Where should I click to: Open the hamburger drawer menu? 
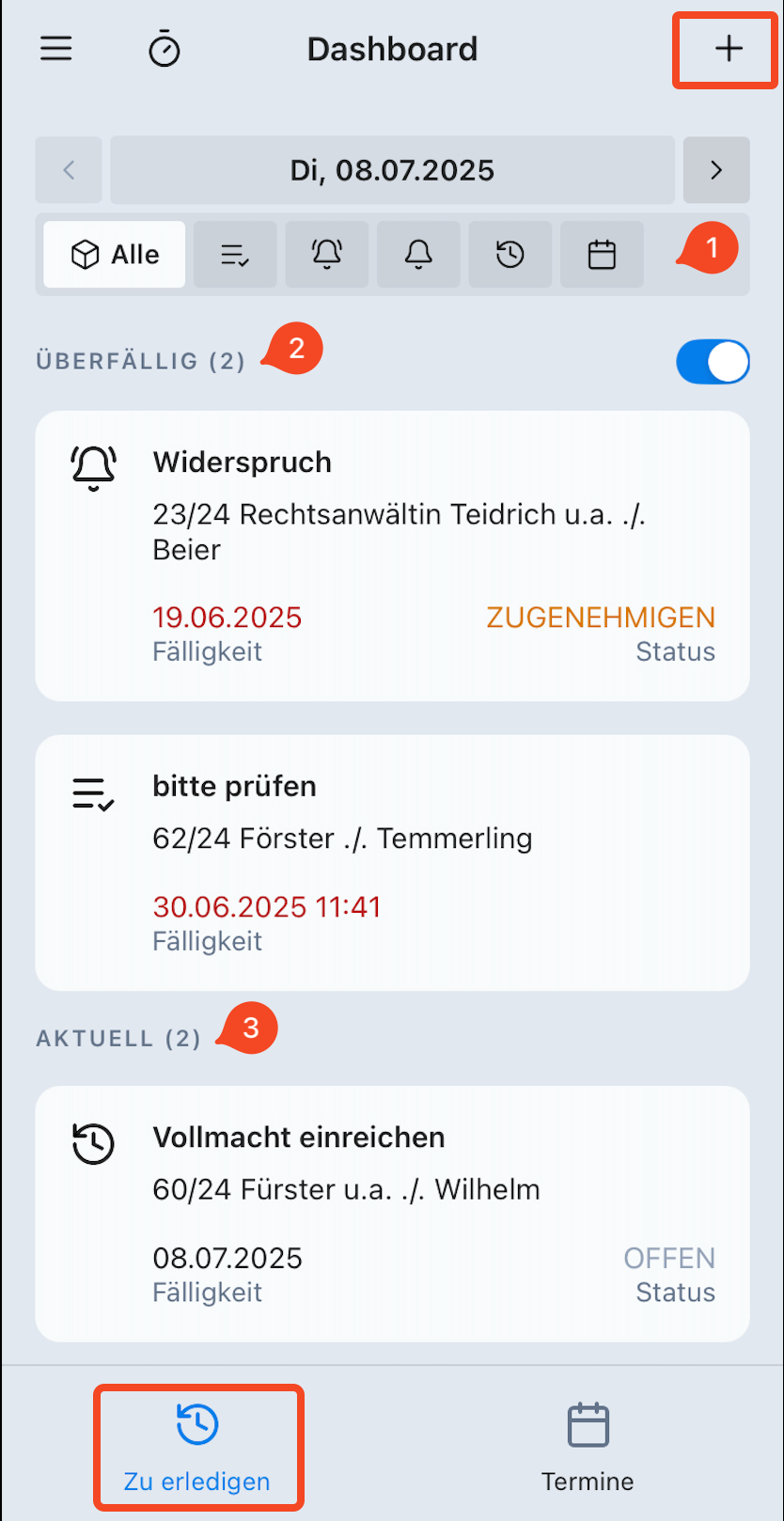[x=56, y=49]
